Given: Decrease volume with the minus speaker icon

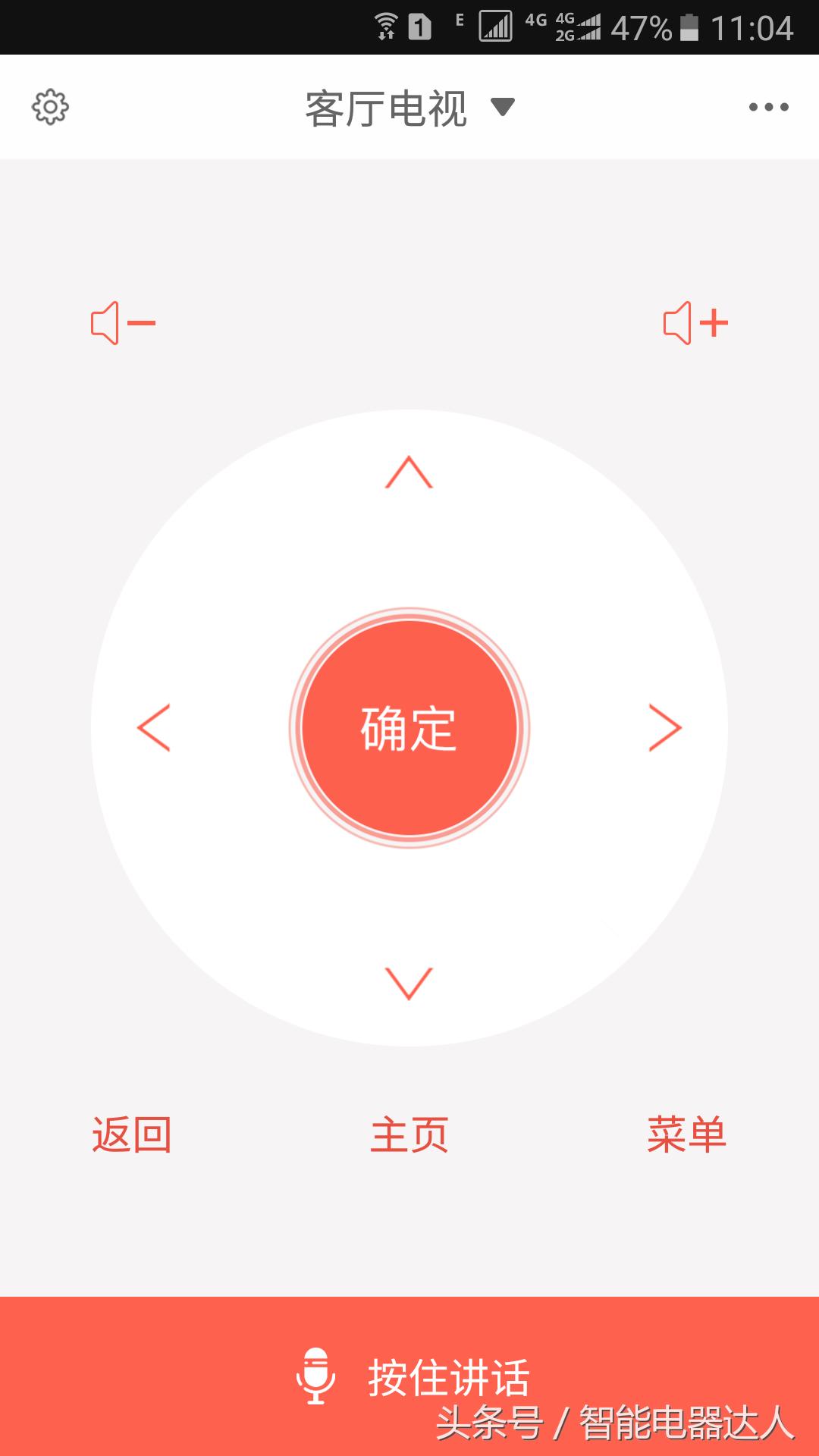Looking at the screenshot, I should pyautogui.click(x=121, y=322).
